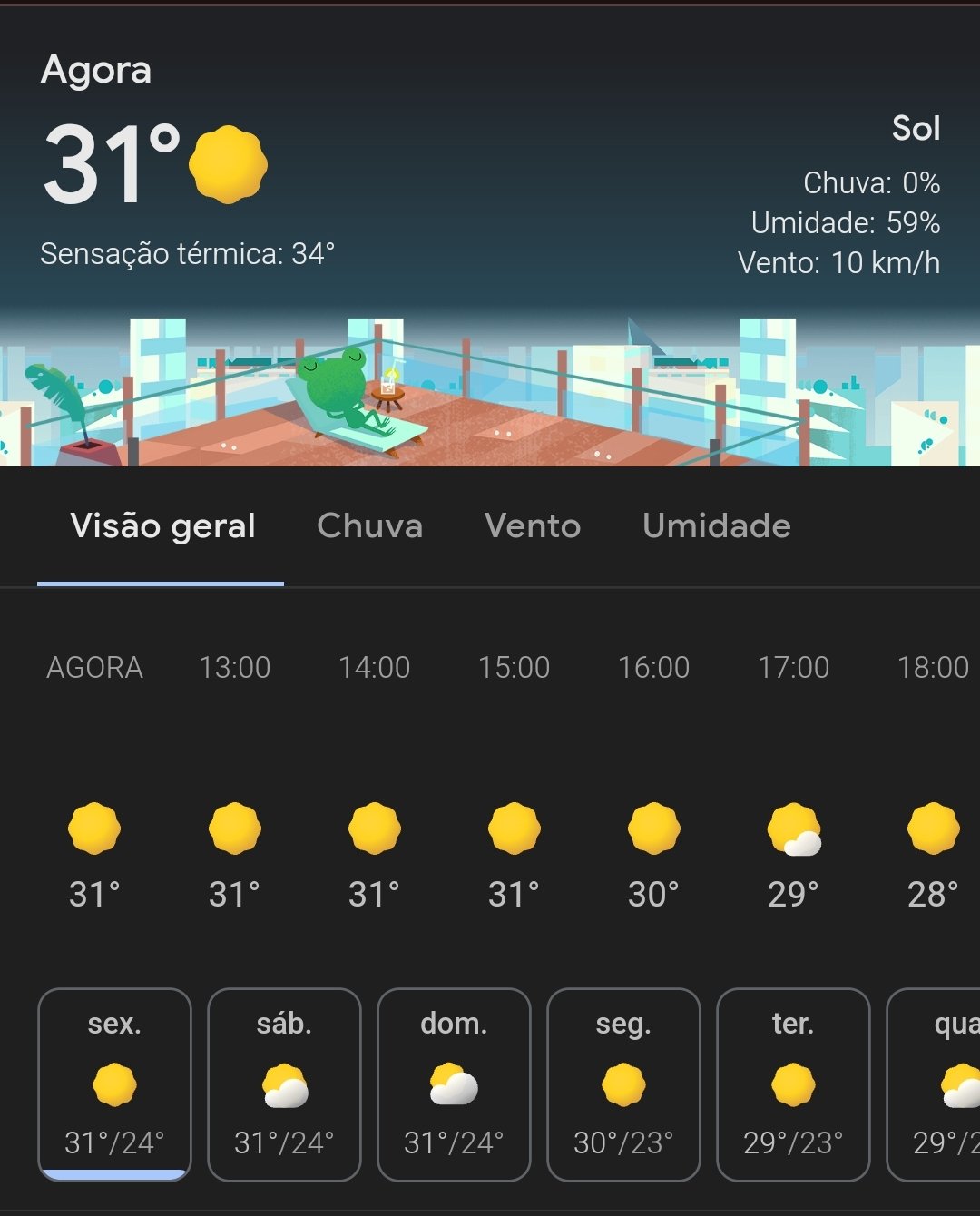Open the sáb. daily forecast
The image size is (980, 1216).
coord(284,1084)
